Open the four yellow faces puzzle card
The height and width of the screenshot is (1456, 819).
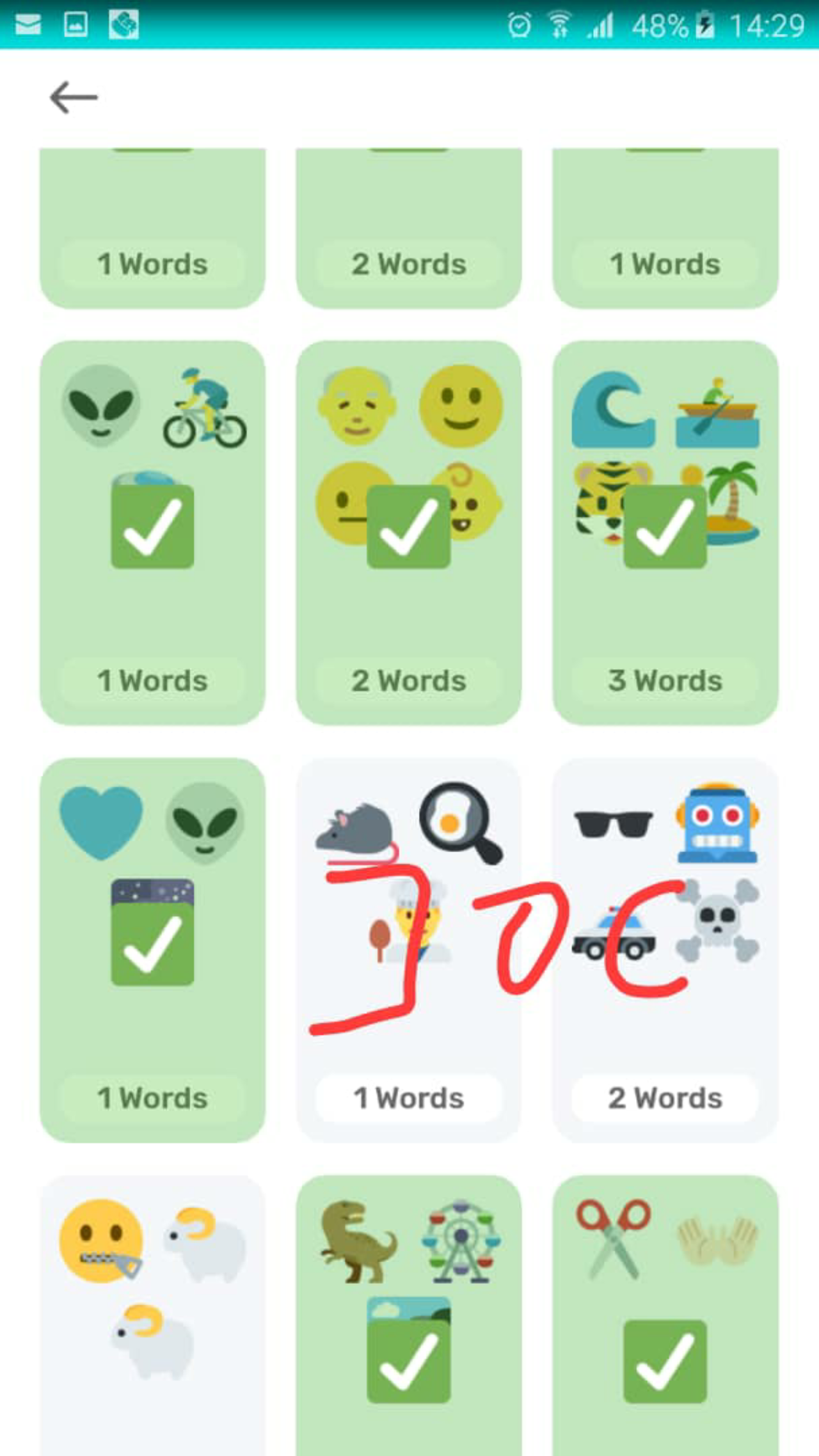(409, 533)
